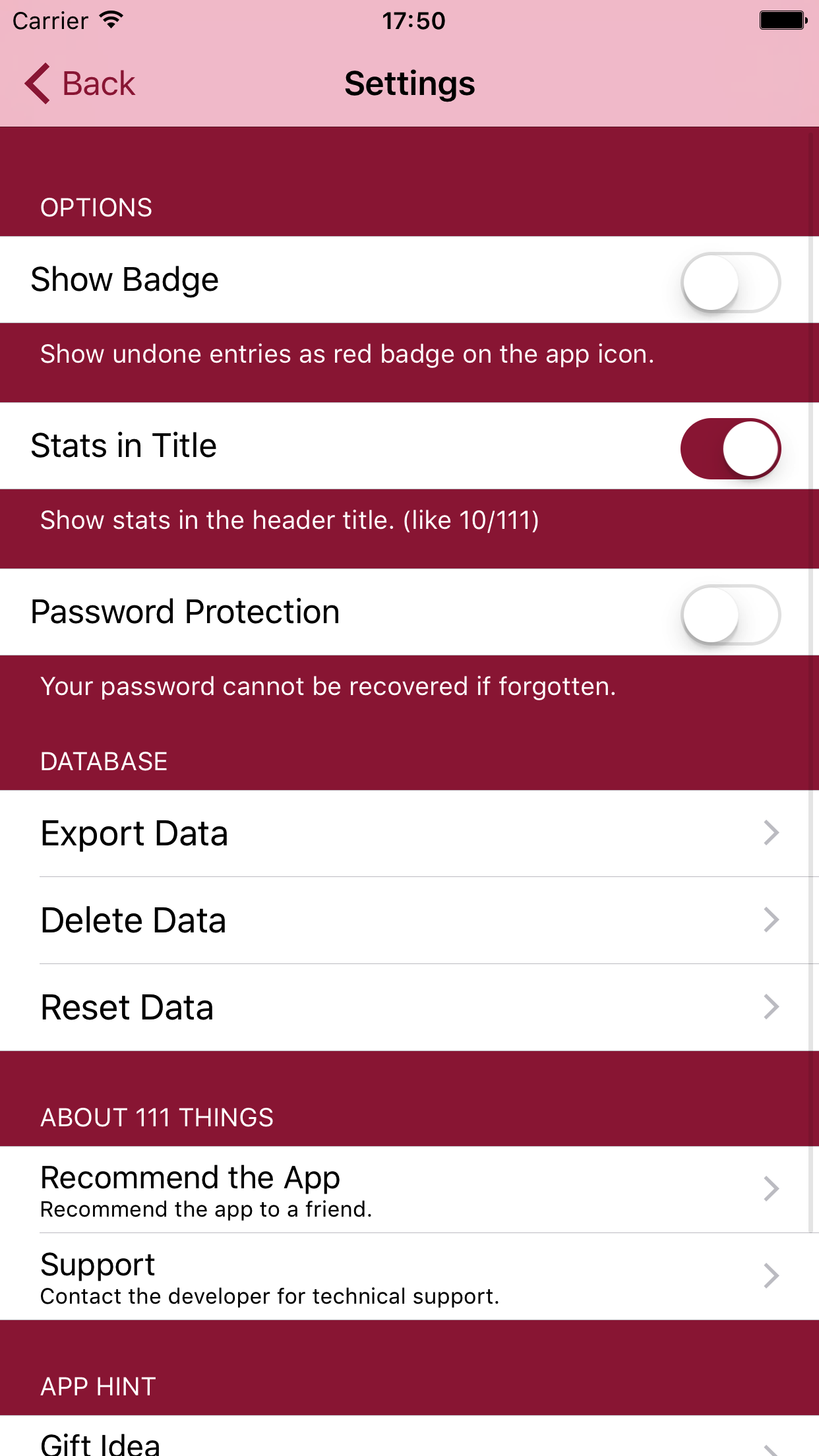Tap the Recommend the App chevron

click(772, 1190)
